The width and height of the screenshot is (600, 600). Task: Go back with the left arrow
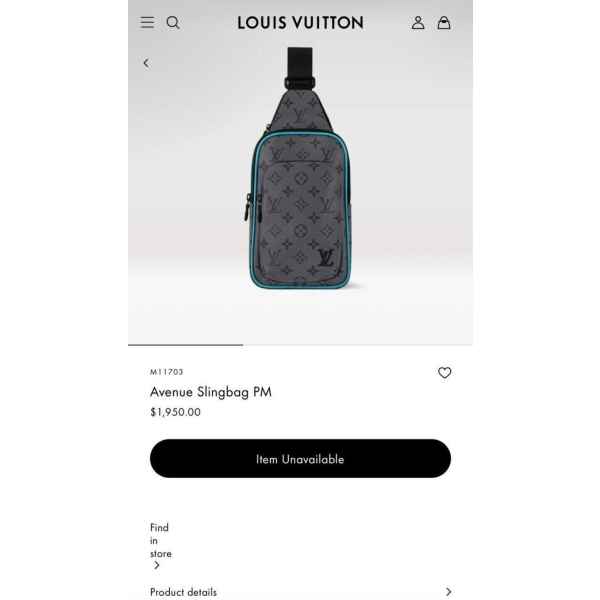point(146,63)
